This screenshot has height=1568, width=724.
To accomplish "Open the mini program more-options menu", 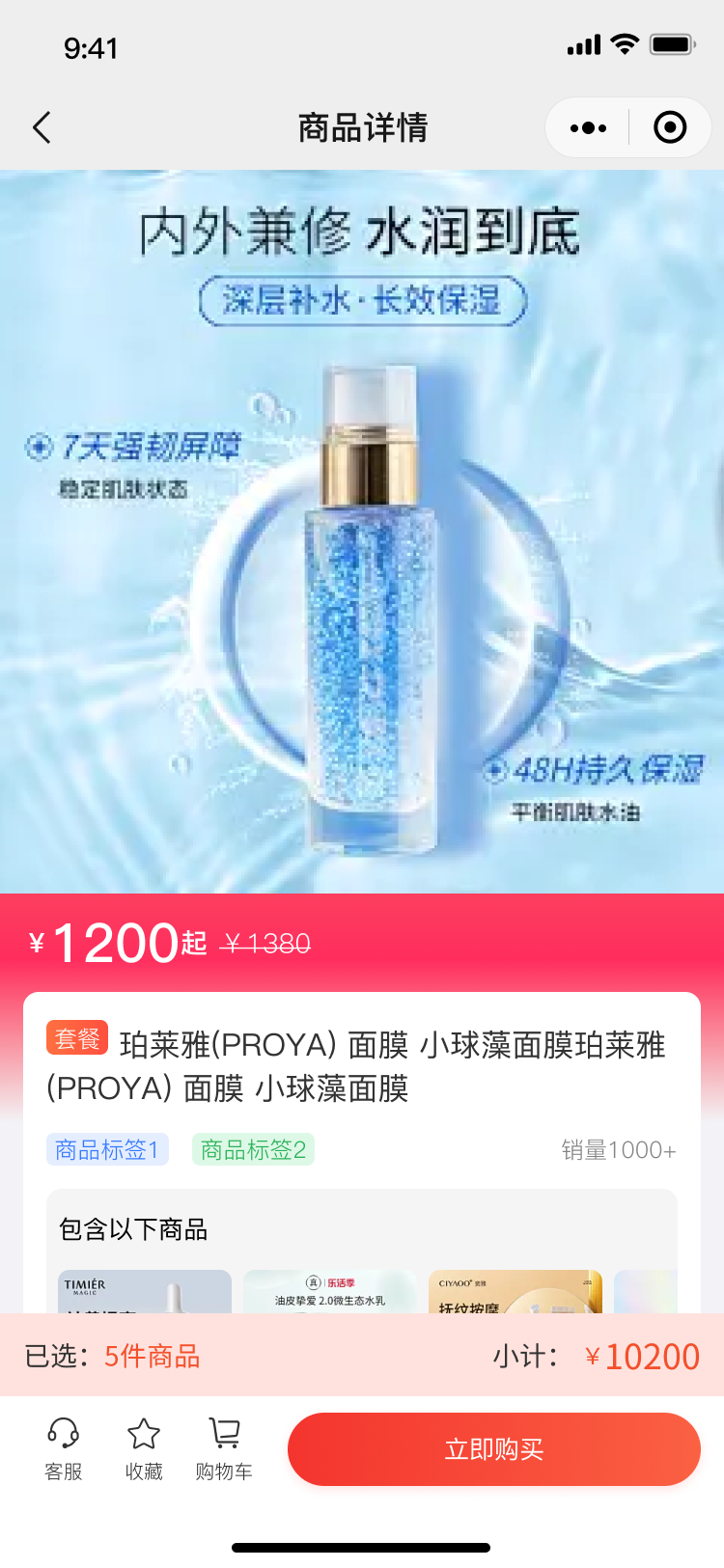I will tap(588, 127).
